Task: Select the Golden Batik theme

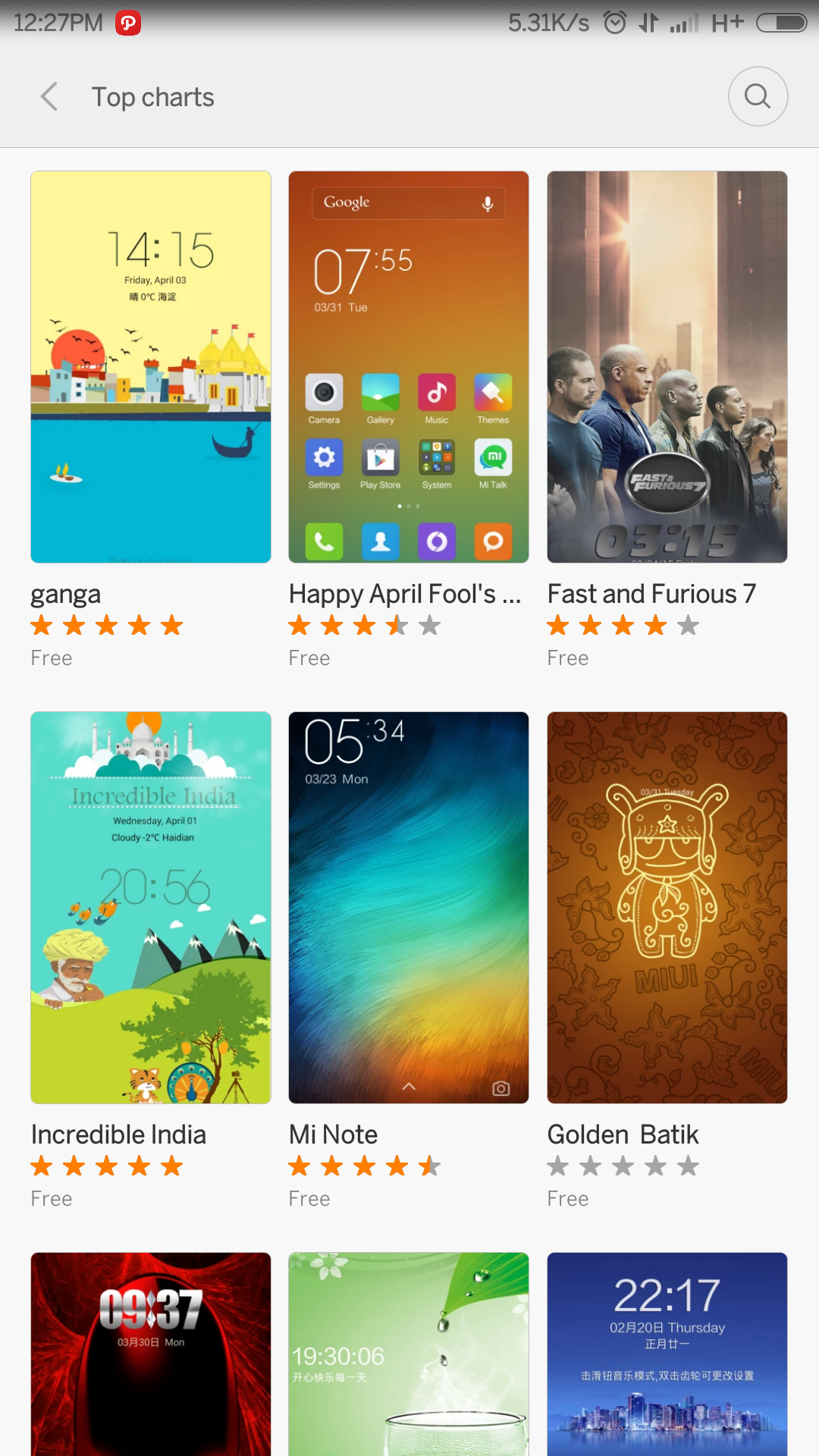Action: click(667, 908)
